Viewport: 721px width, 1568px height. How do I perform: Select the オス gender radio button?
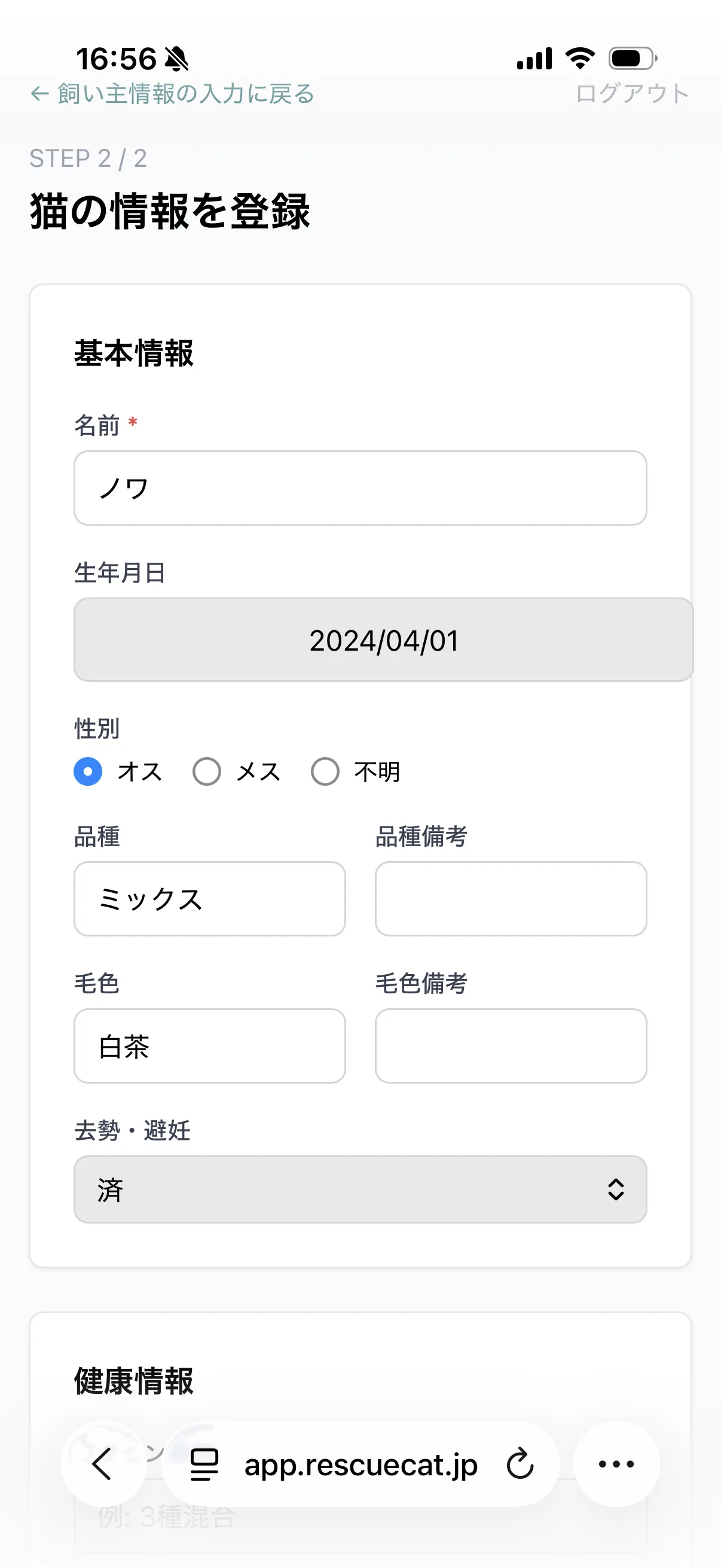(x=87, y=771)
